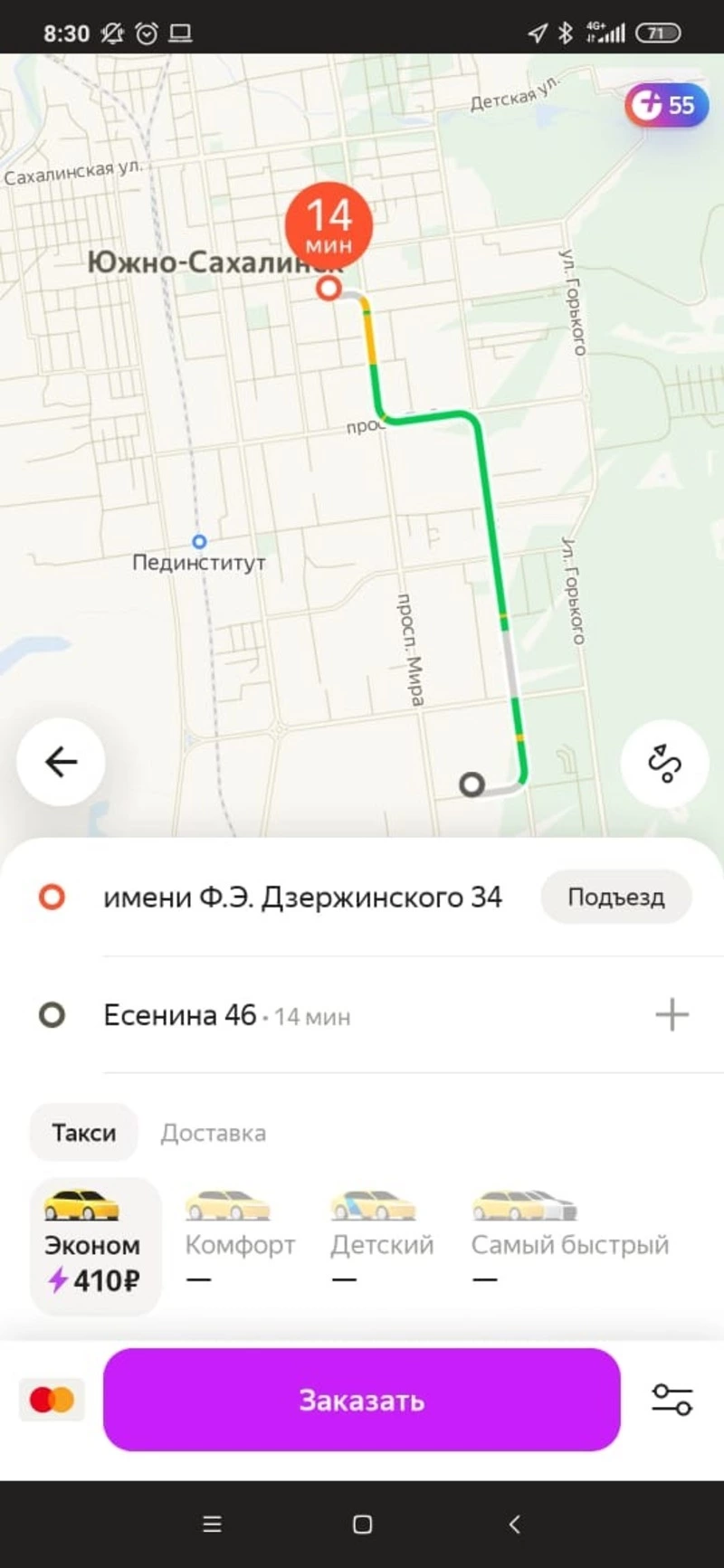The height and width of the screenshot is (1568, 724).
Task: Open the Plus points badge showing 55
Action: 665,106
